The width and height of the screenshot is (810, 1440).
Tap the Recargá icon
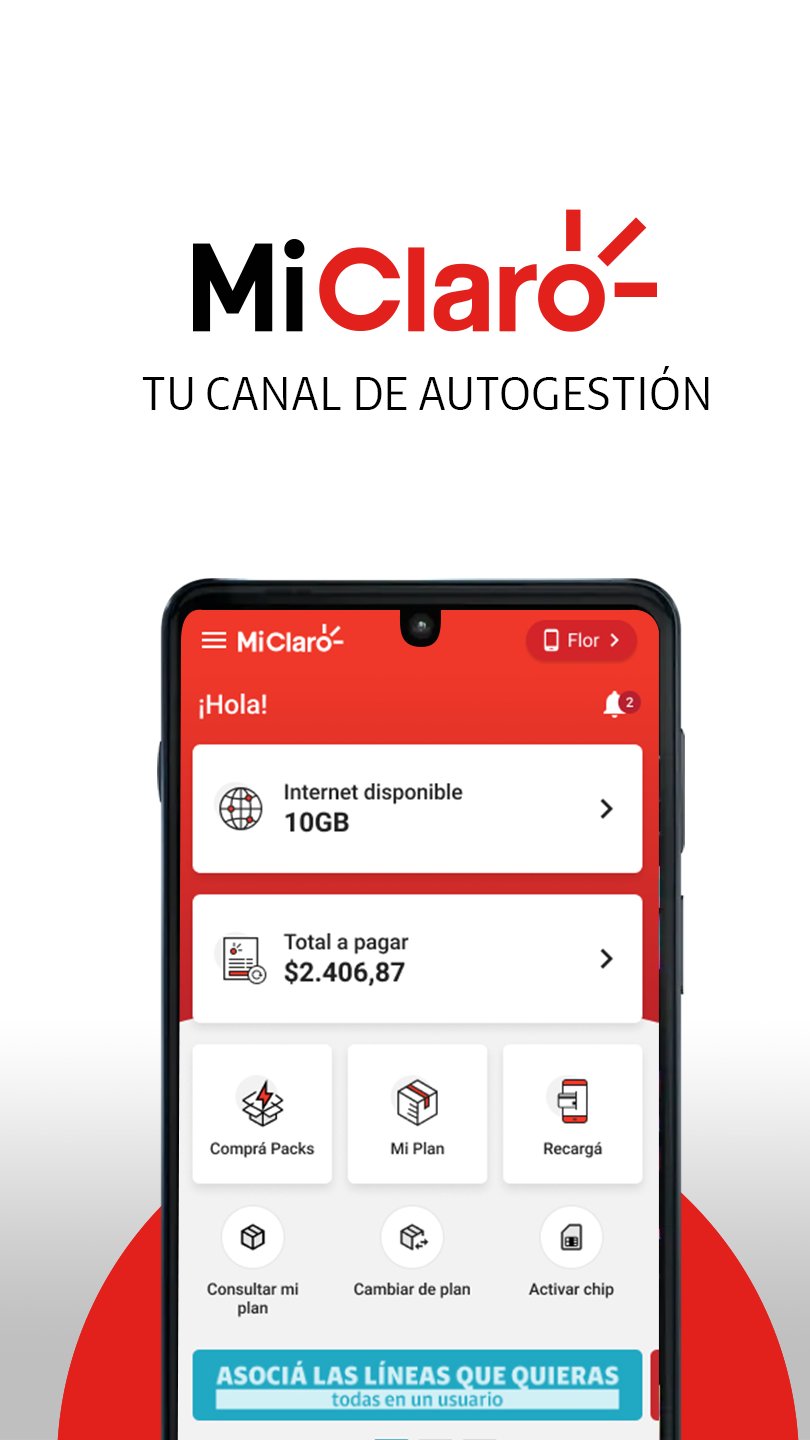(572, 1103)
